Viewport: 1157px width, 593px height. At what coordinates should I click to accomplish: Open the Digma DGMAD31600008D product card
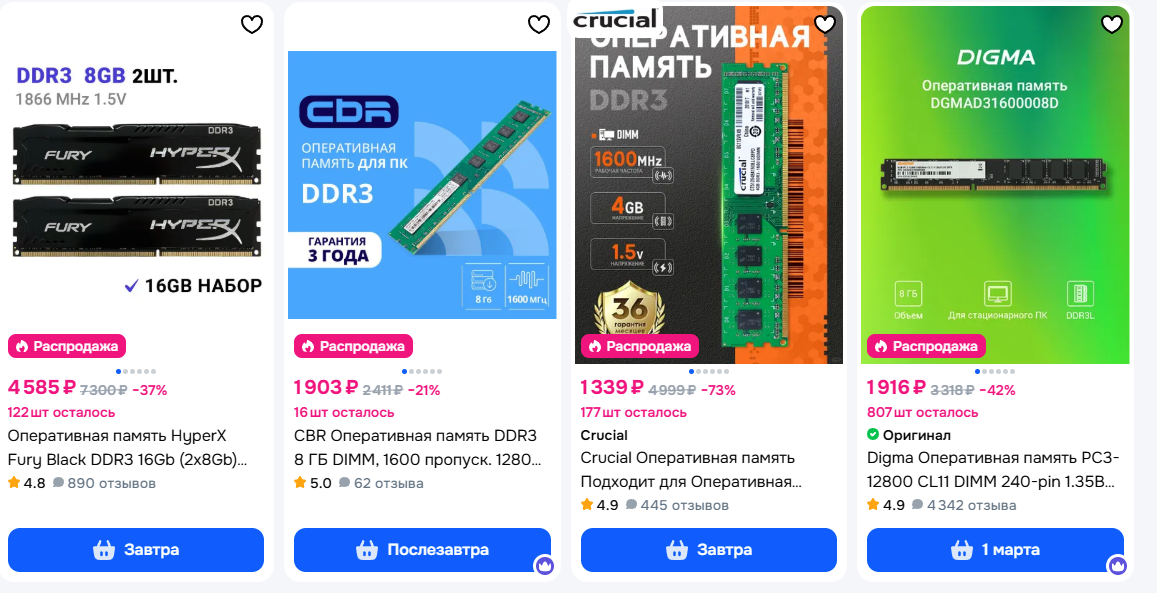coord(995,184)
